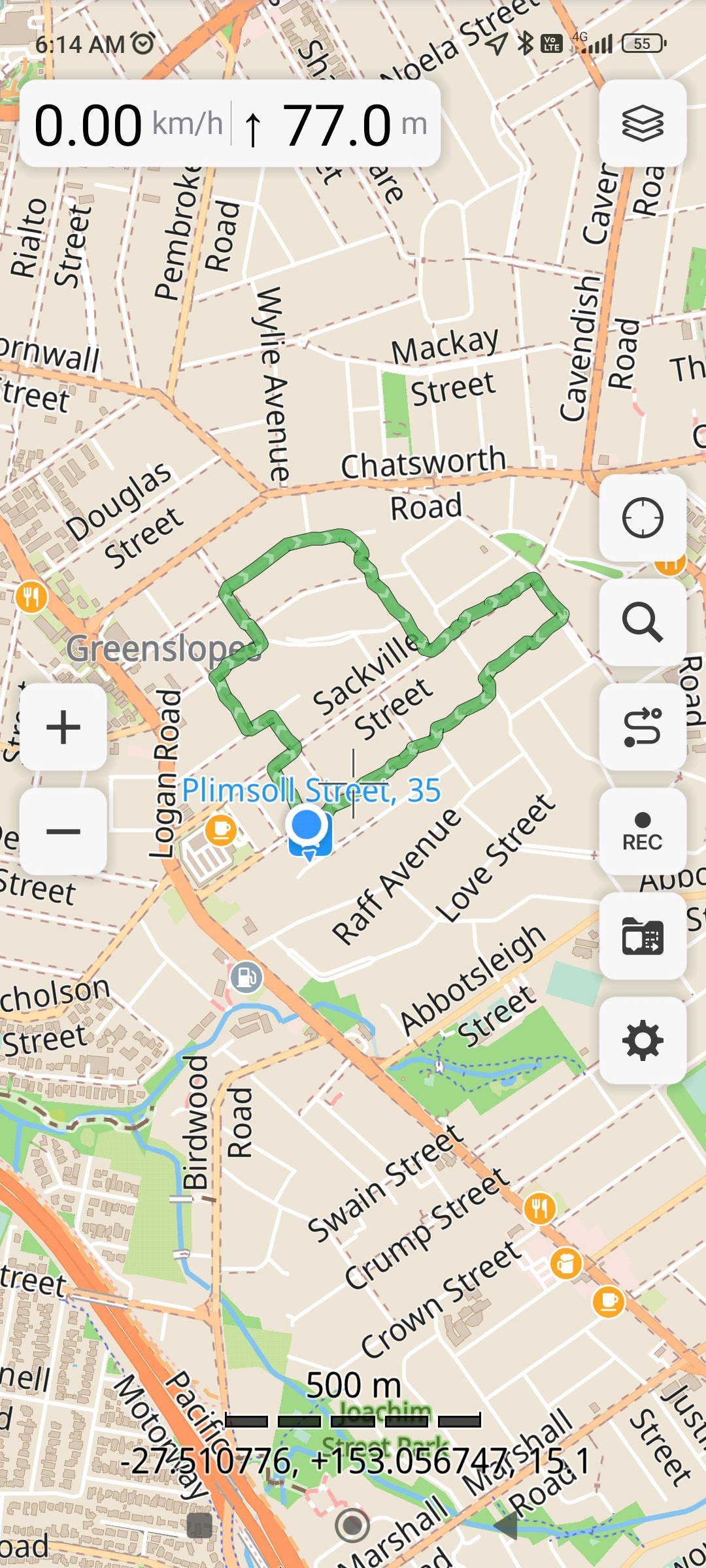This screenshot has width=706, height=1568.
Task: Open the map layers selector
Action: point(642,123)
